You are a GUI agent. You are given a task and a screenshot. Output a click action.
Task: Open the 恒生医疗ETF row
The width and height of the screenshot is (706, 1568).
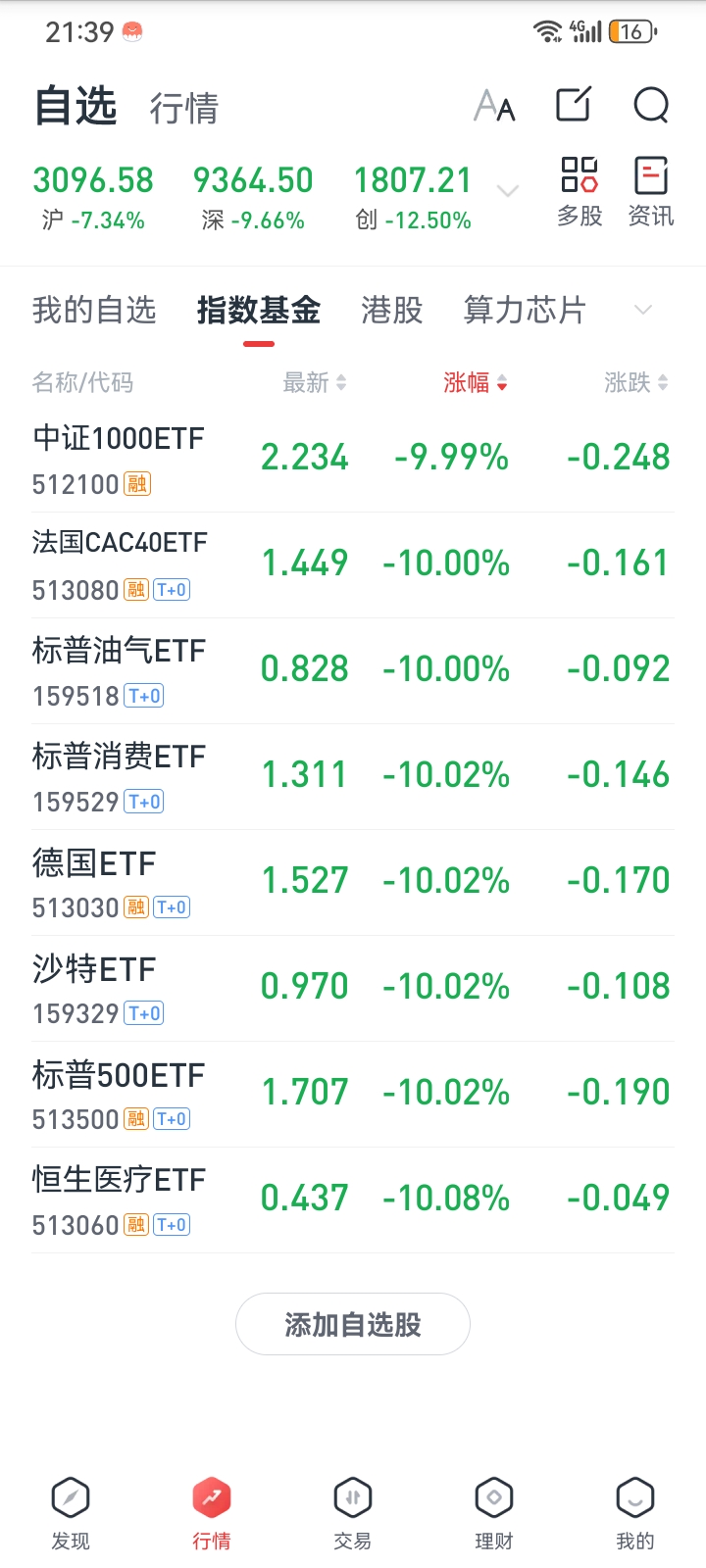(119, 1200)
